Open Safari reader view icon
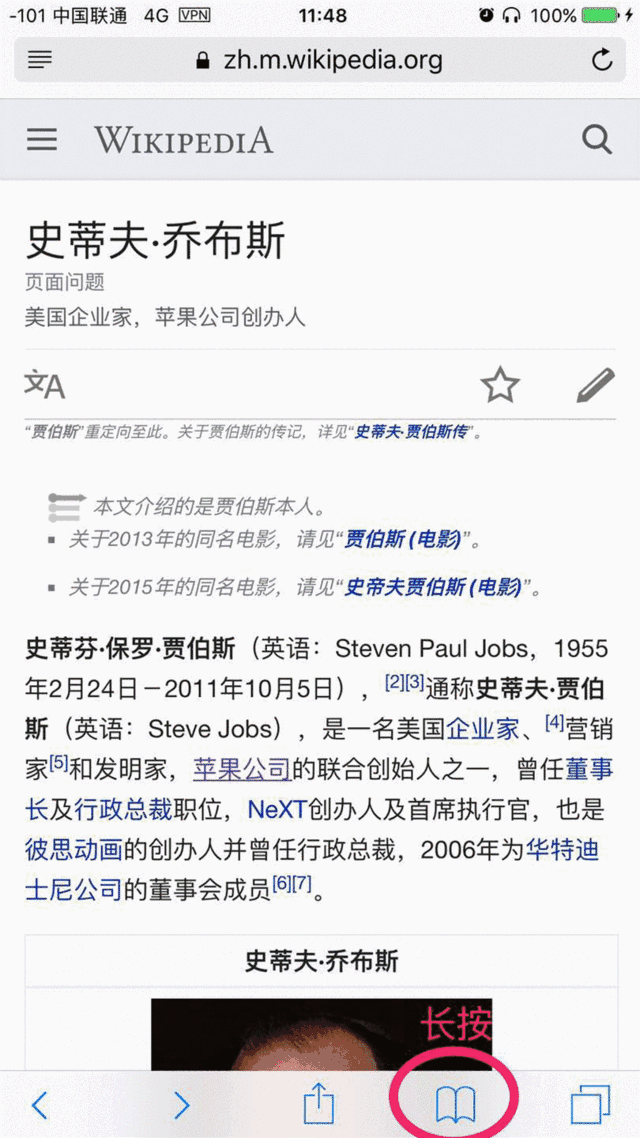Image resolution: width=640 pixels, height=1138 pixels. pos(40,60)
